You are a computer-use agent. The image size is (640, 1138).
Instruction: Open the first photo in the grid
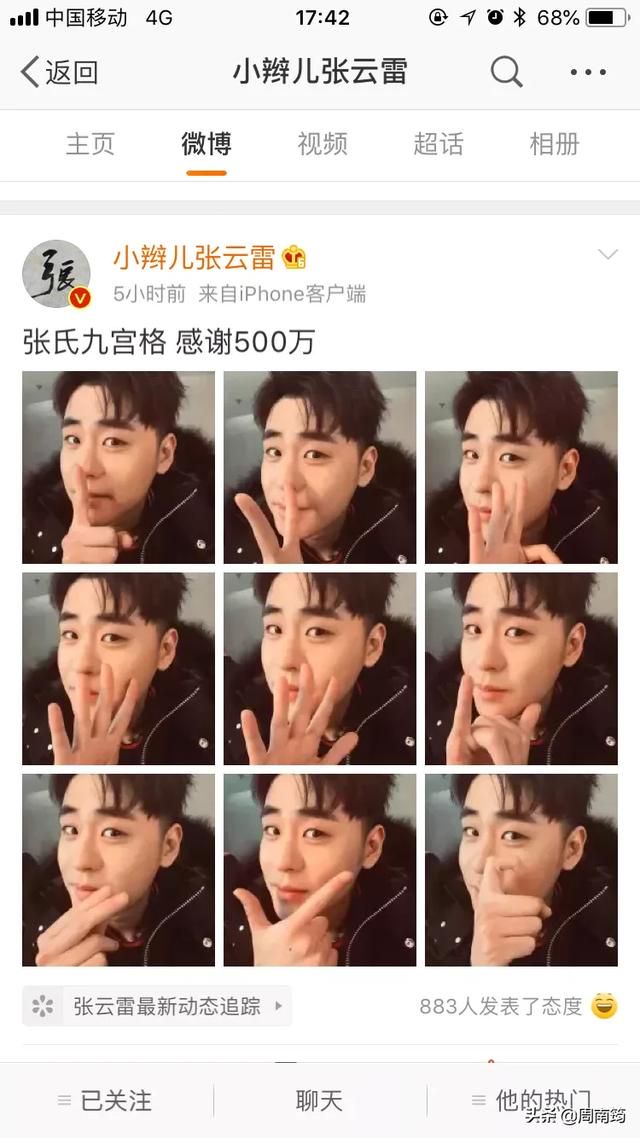point(118,467)
